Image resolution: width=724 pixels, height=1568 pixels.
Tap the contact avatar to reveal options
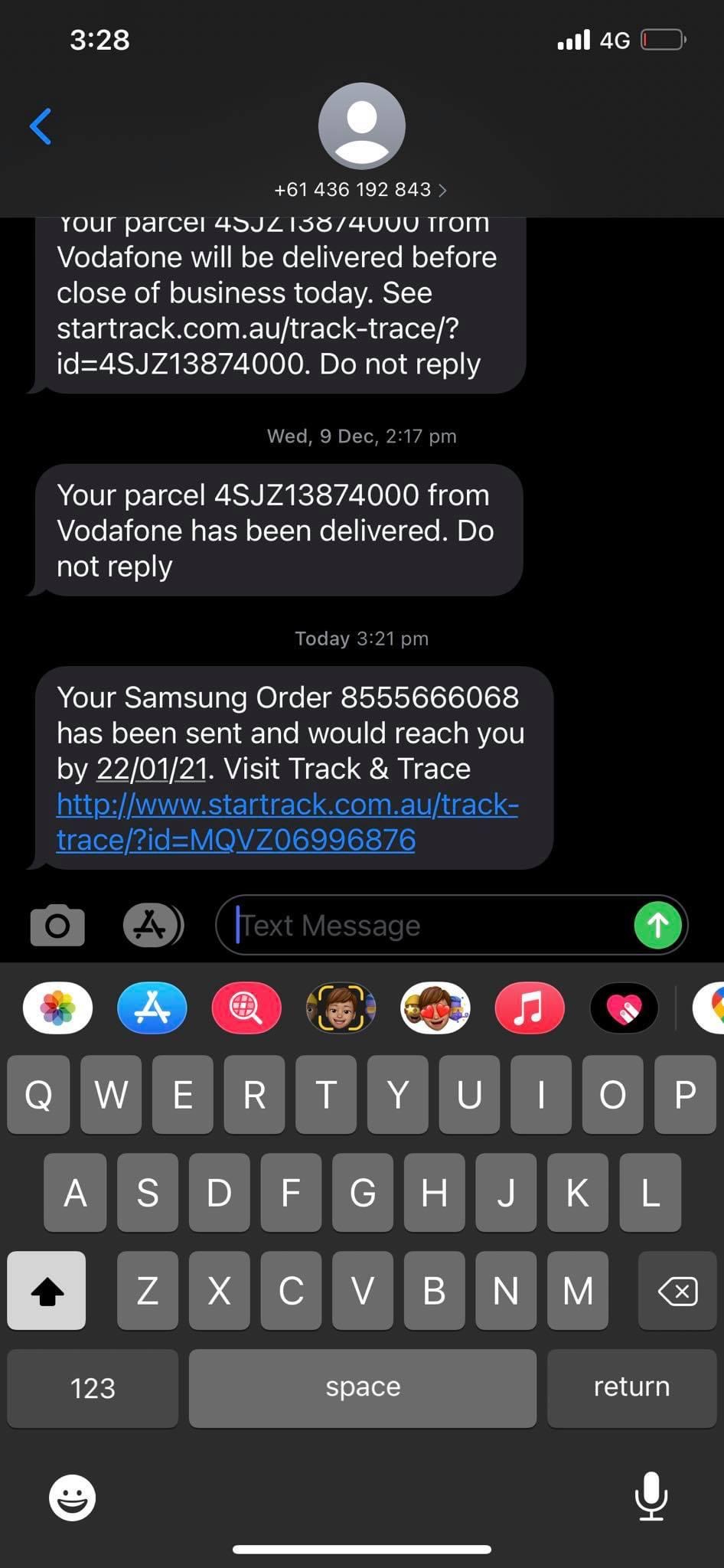361,125
